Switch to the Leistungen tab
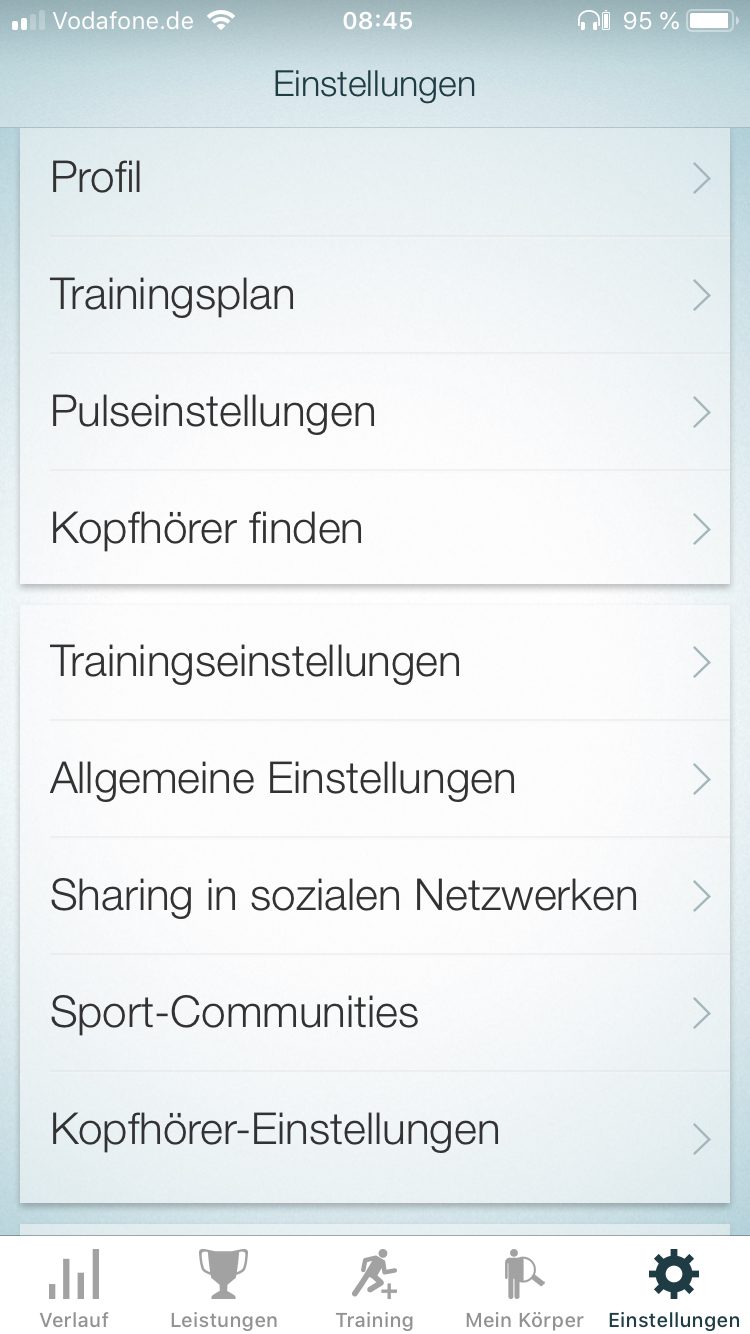The image size is (750, 1334). coord(224,1289)
